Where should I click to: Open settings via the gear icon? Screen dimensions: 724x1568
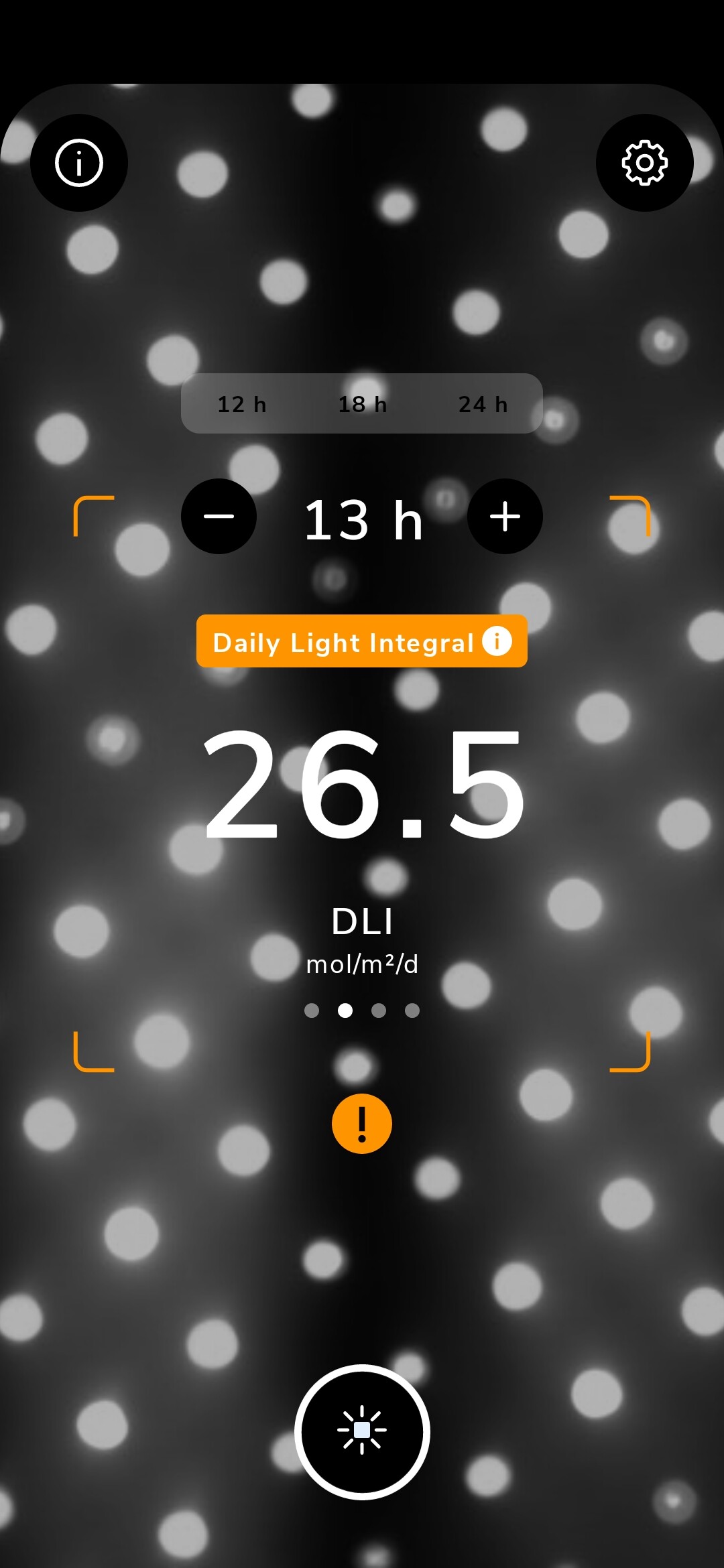tap(645, 163)
